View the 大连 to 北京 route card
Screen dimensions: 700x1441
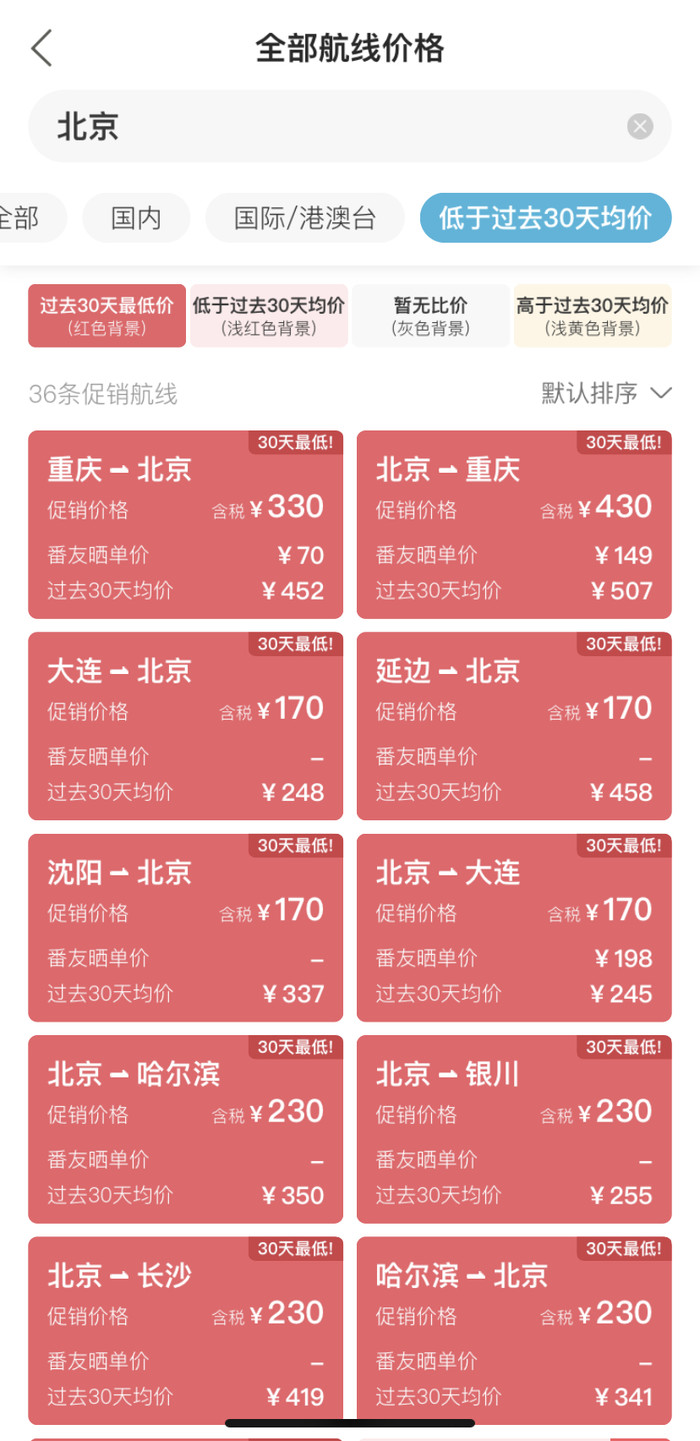185,726
